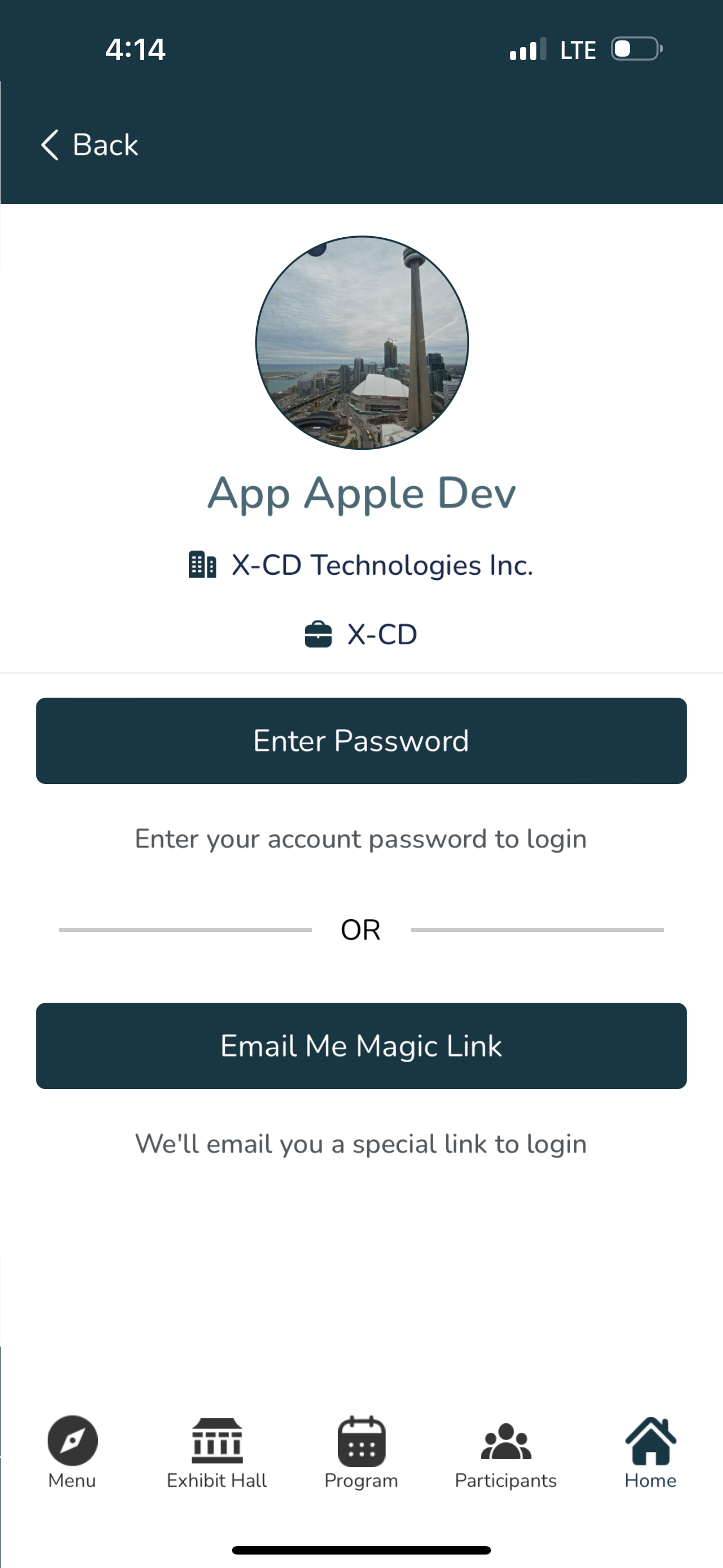Screen dimensions: 723x1568
Task: Open the Program tab
Action: tap(361, 1452)
